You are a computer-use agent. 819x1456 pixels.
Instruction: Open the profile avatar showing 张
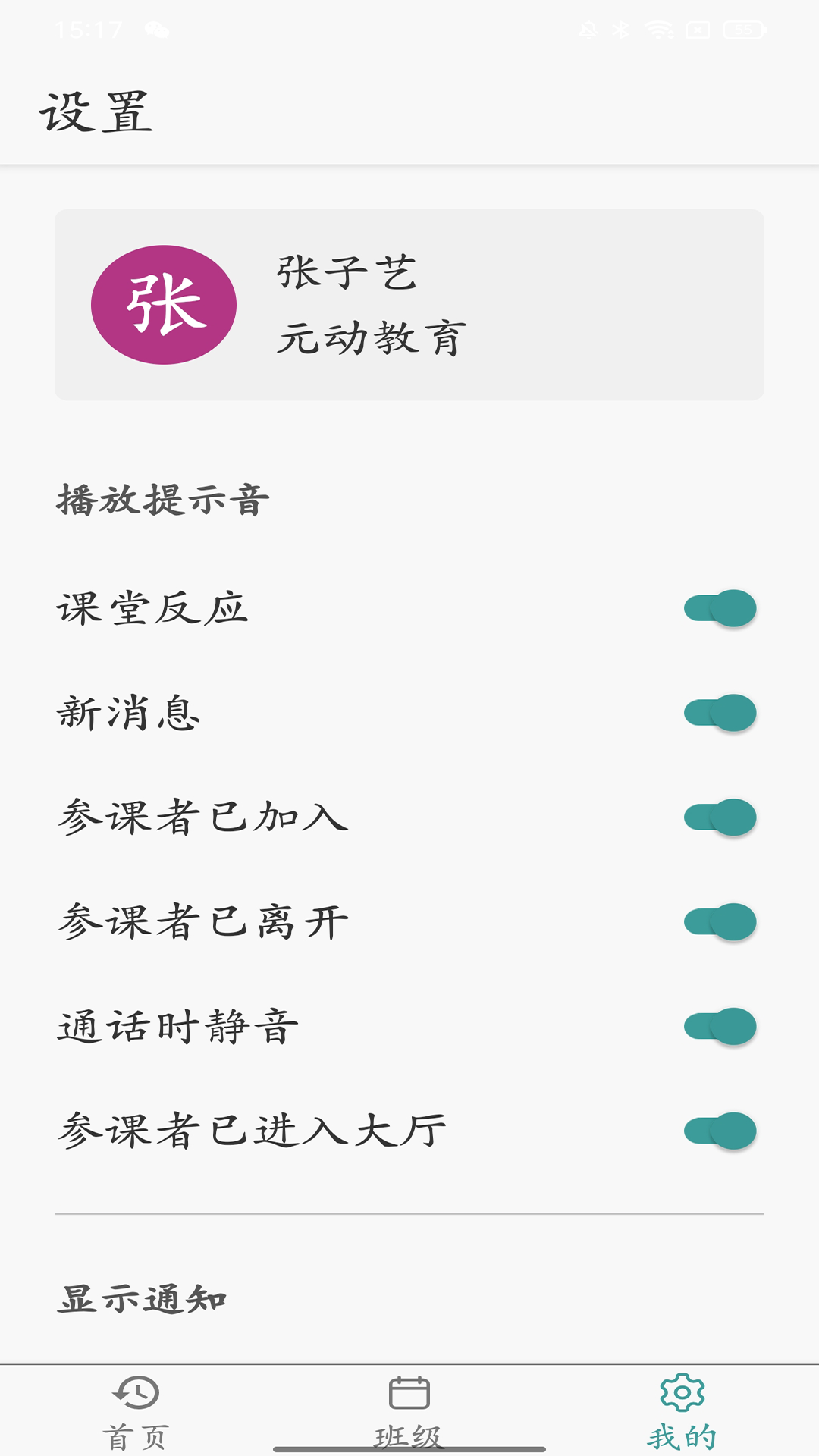[165, 304]
